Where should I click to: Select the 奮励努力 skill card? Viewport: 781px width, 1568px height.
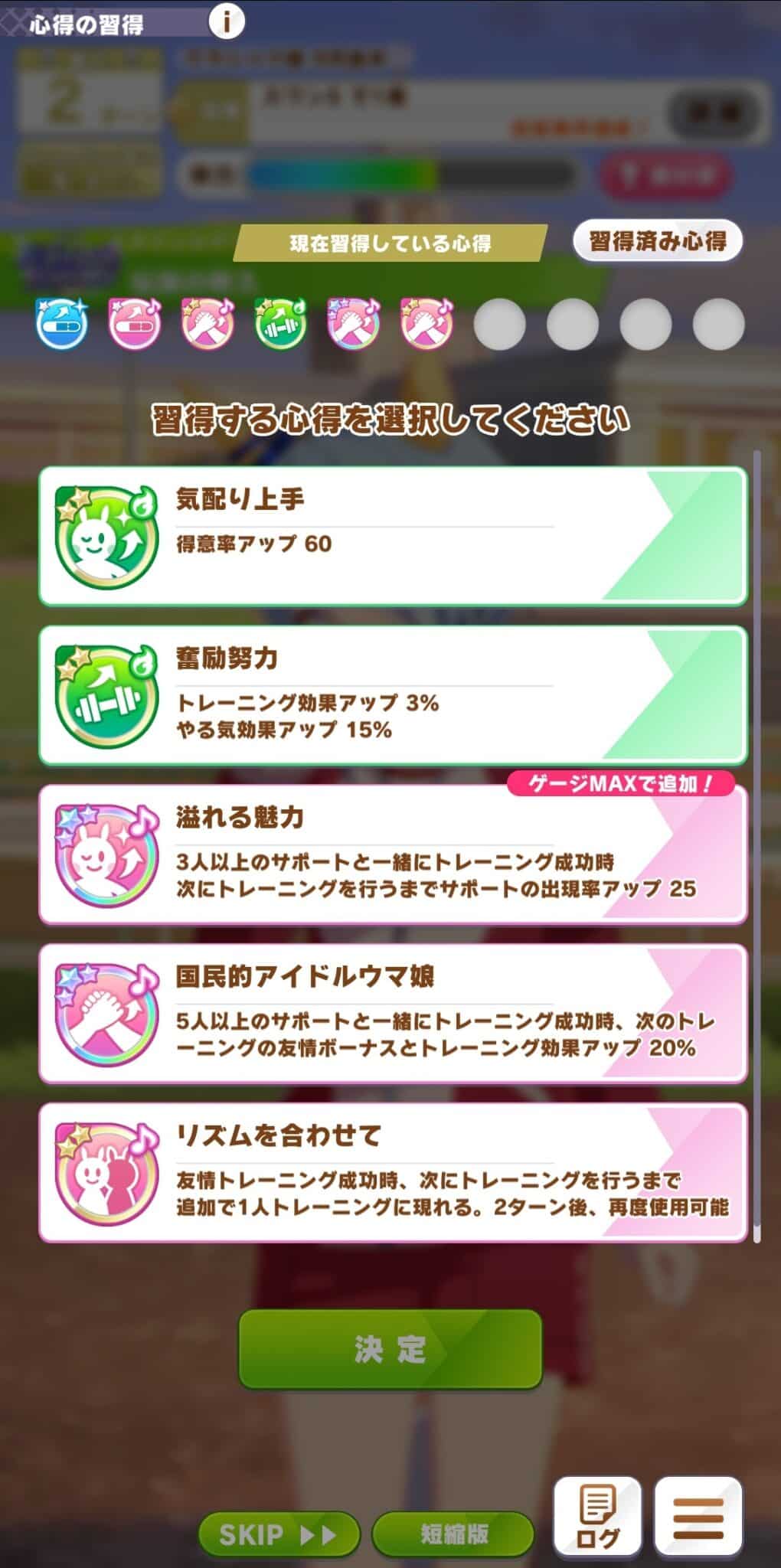pos(393,696)
